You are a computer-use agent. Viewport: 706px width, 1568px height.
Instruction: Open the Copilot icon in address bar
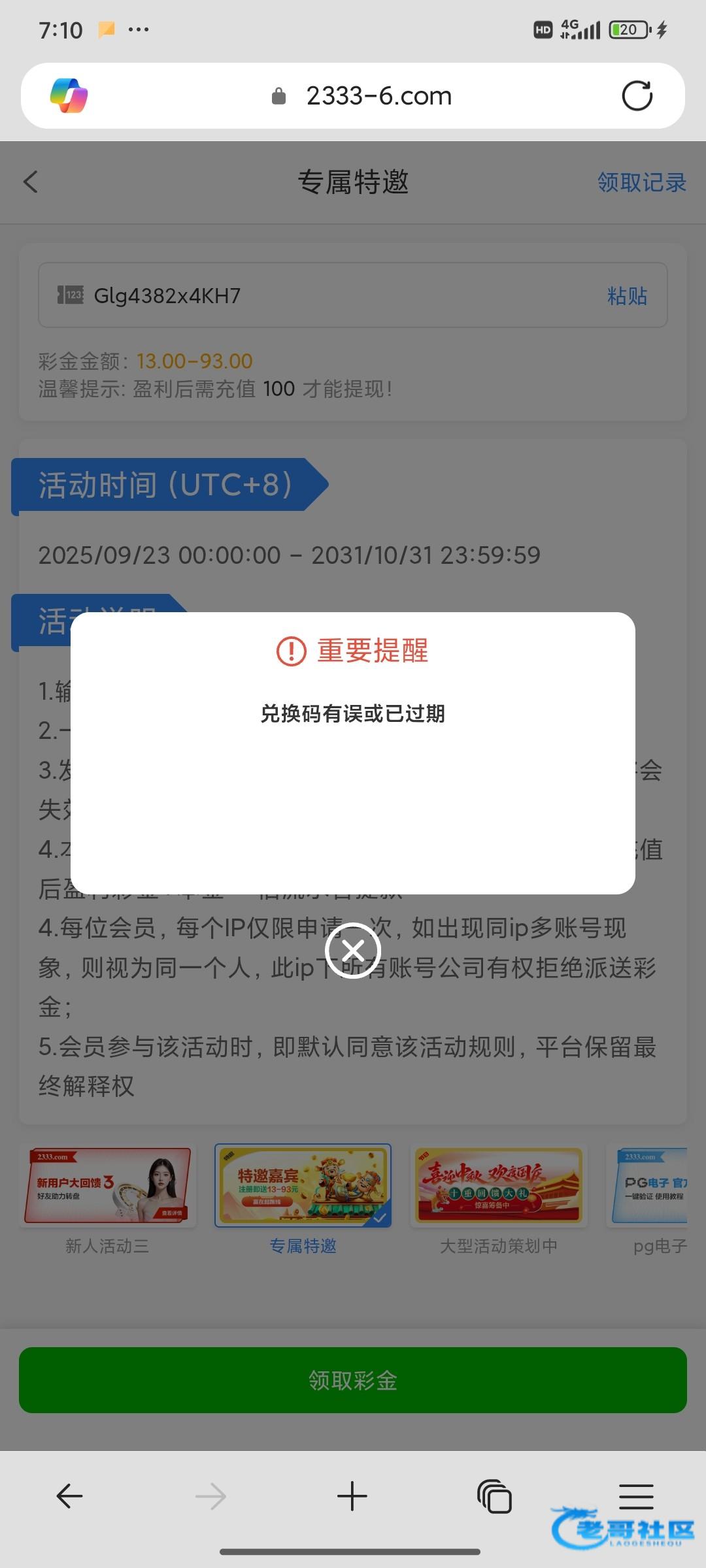click(69, 96)
